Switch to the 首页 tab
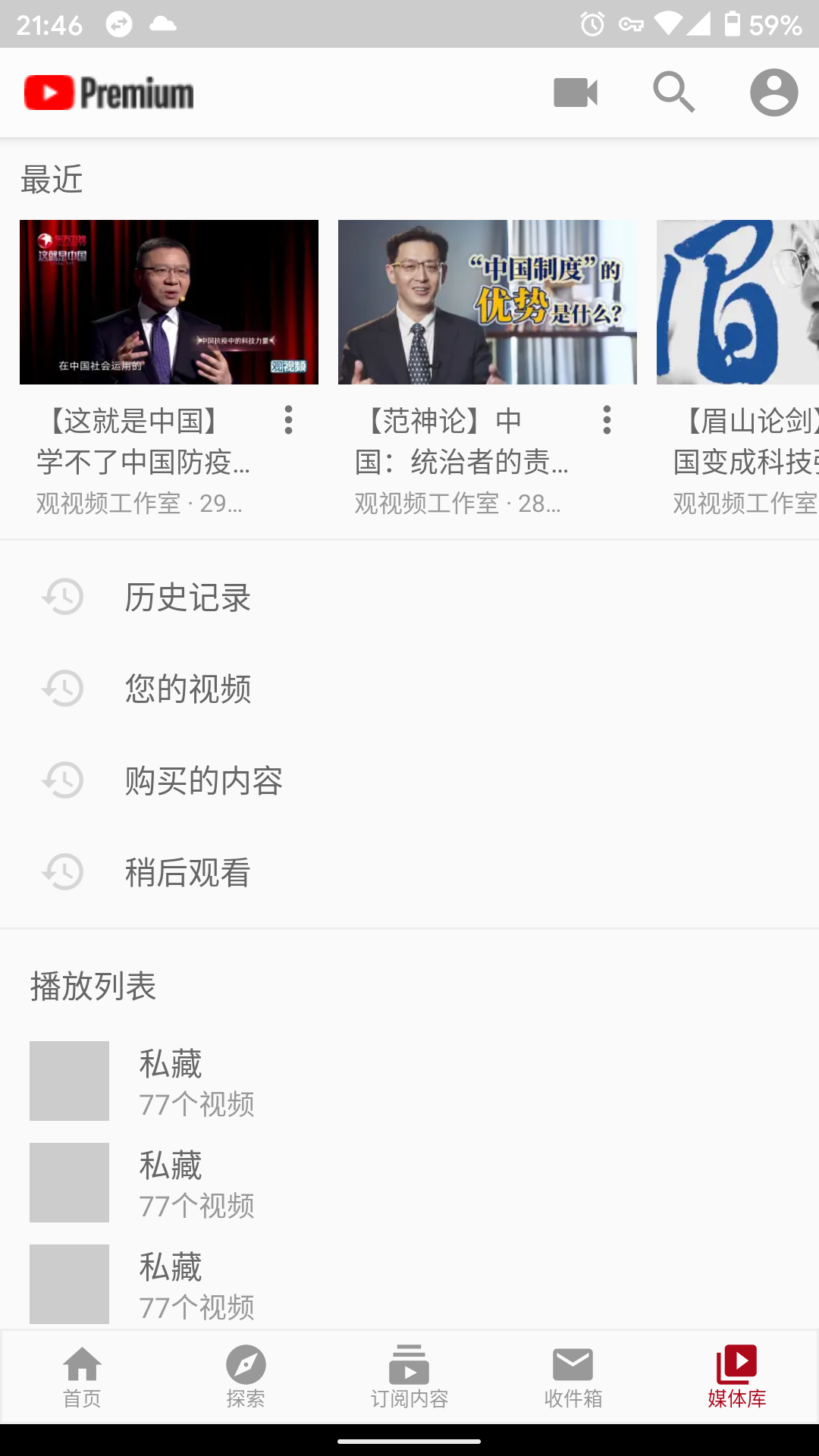Viewport: 819px width, 1456px height. (x=82, y=1376)
